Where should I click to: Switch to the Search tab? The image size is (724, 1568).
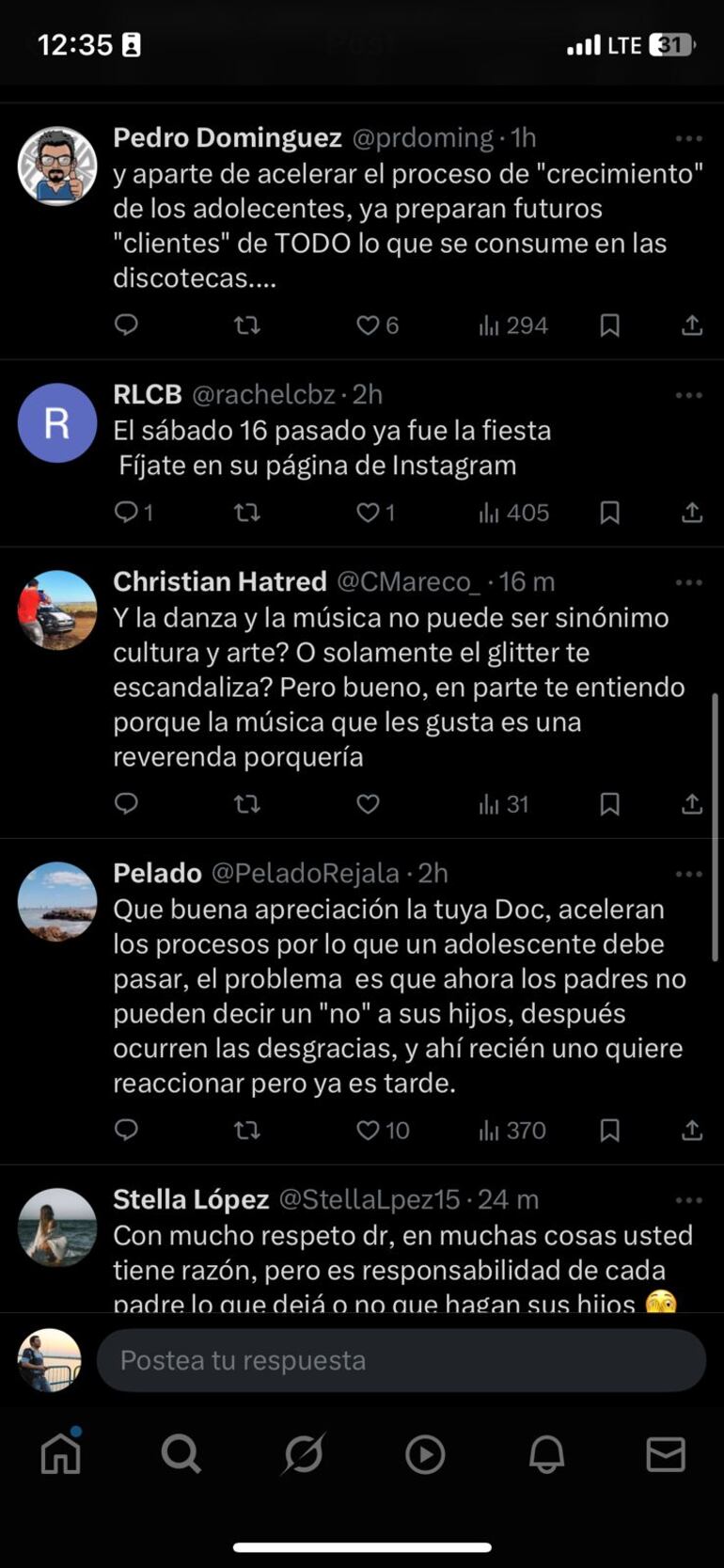click(x=181, y=1454)
